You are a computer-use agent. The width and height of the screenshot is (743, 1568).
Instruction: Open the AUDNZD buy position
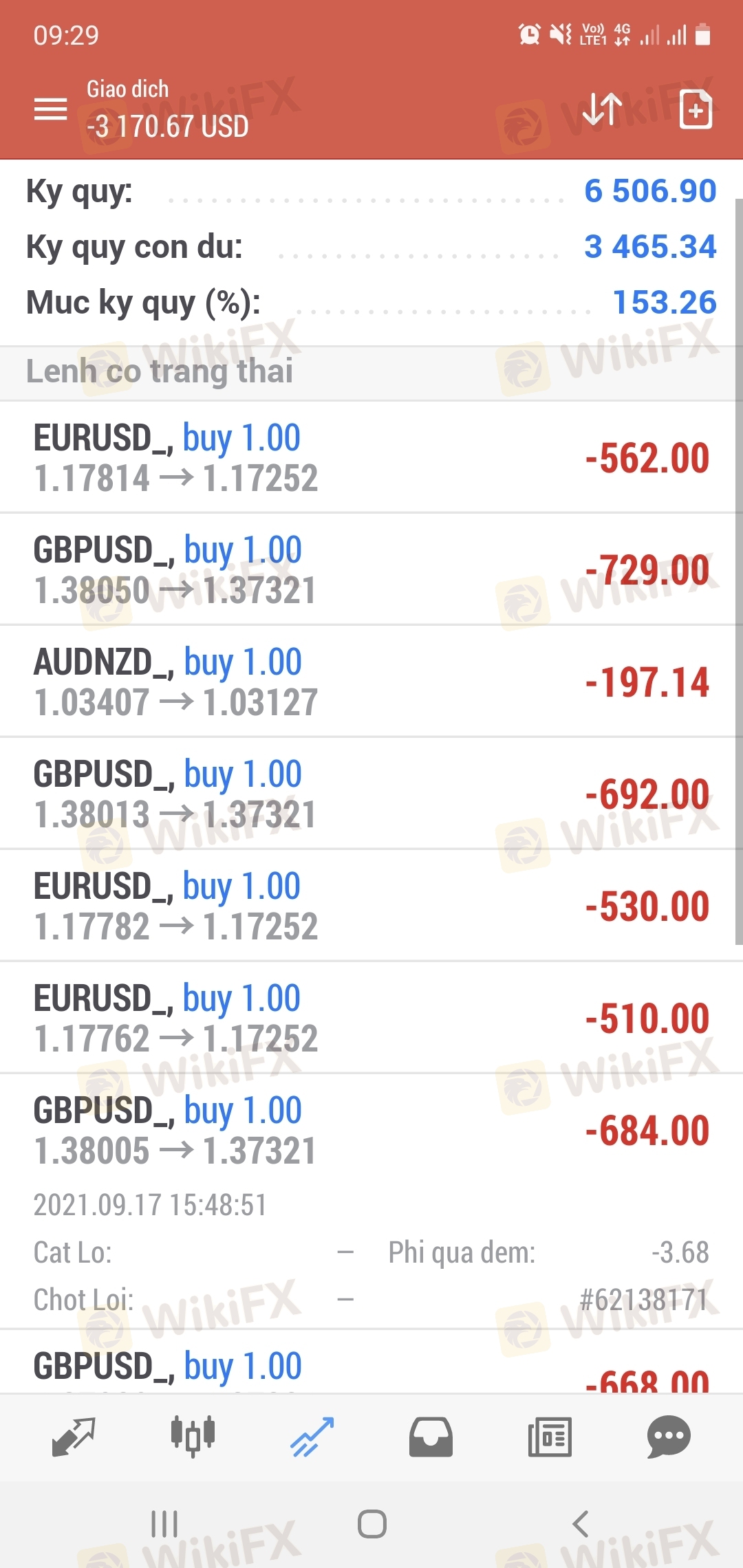pyautogui.click(x=371, y=682)
